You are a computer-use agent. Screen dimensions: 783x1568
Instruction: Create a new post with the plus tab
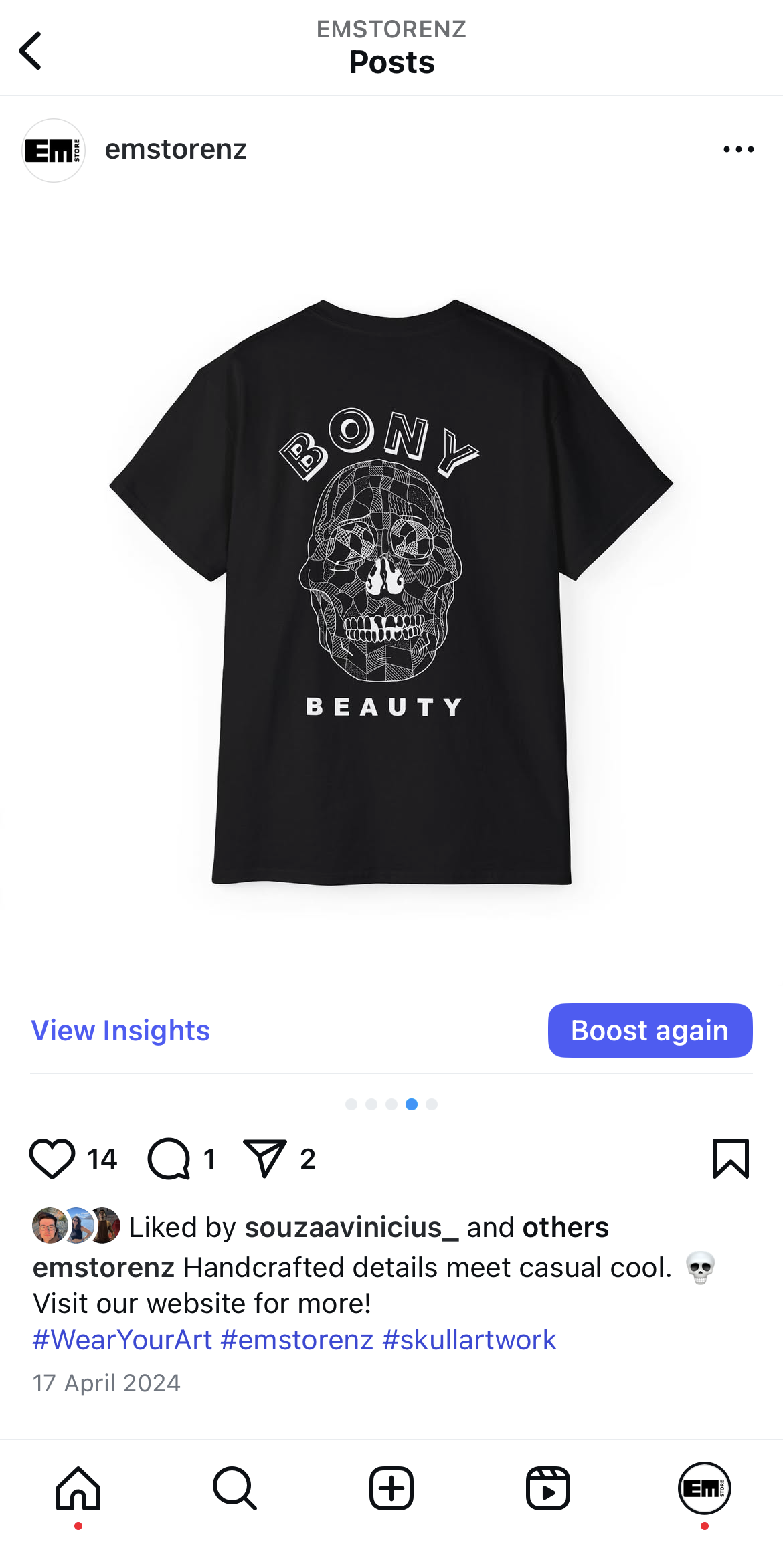[391, 1489]
